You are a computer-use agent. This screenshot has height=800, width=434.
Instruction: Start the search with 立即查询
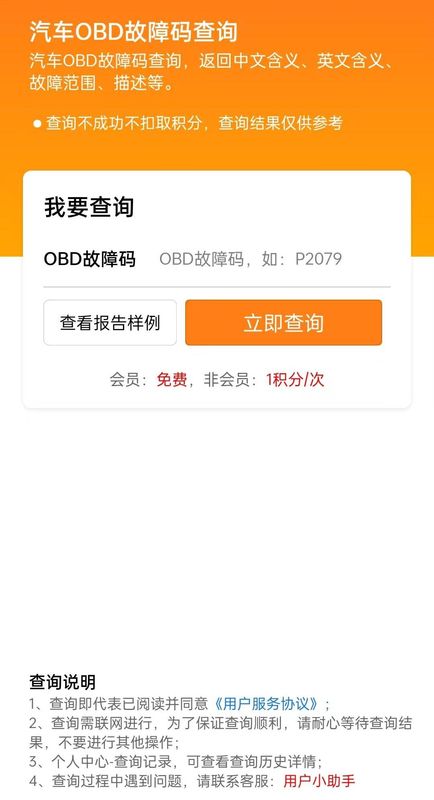click(284, 322)
